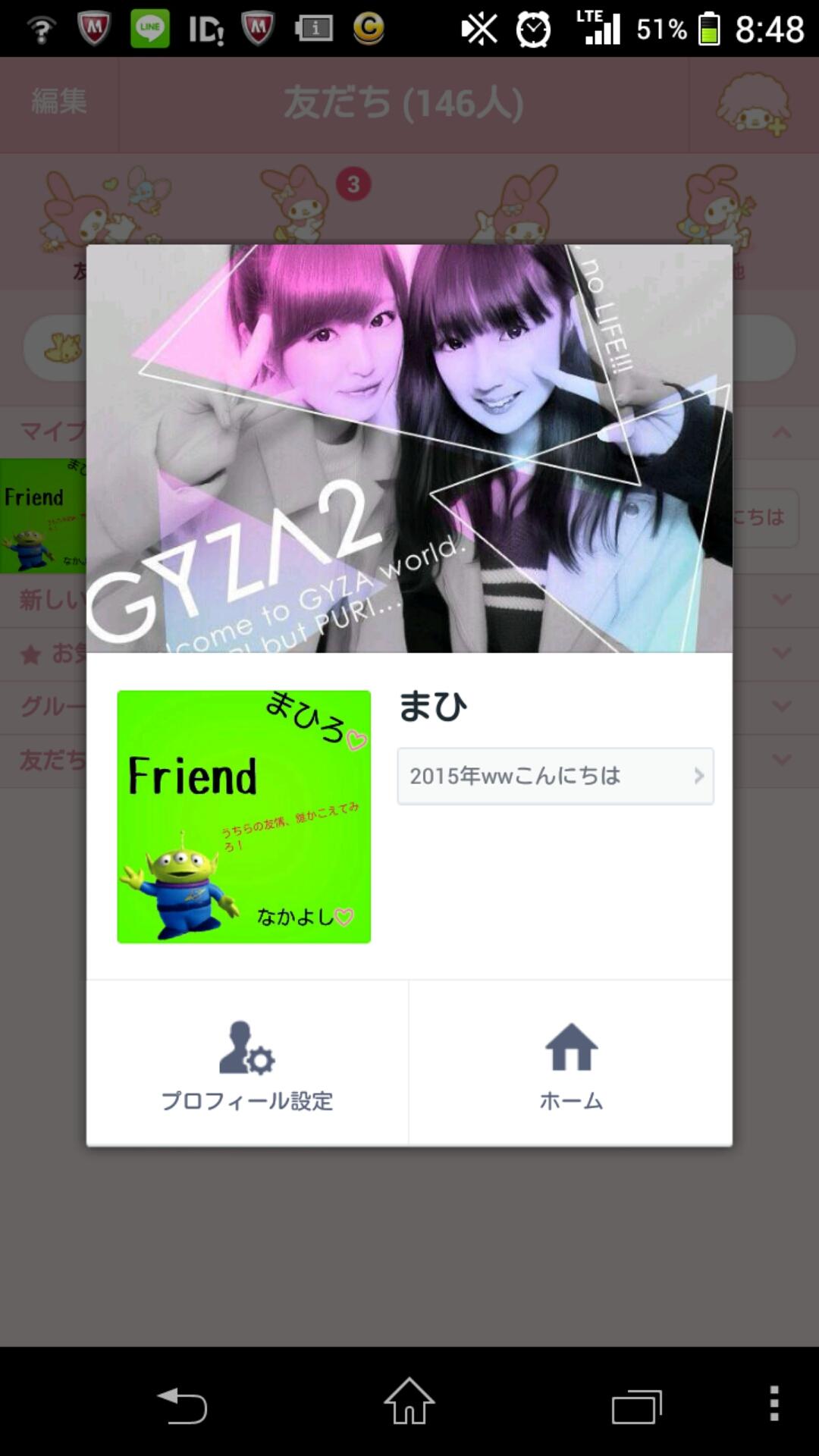Tap the system back button
Viewport: 819px width, 1456px height.
click(x=182, y=1405)
